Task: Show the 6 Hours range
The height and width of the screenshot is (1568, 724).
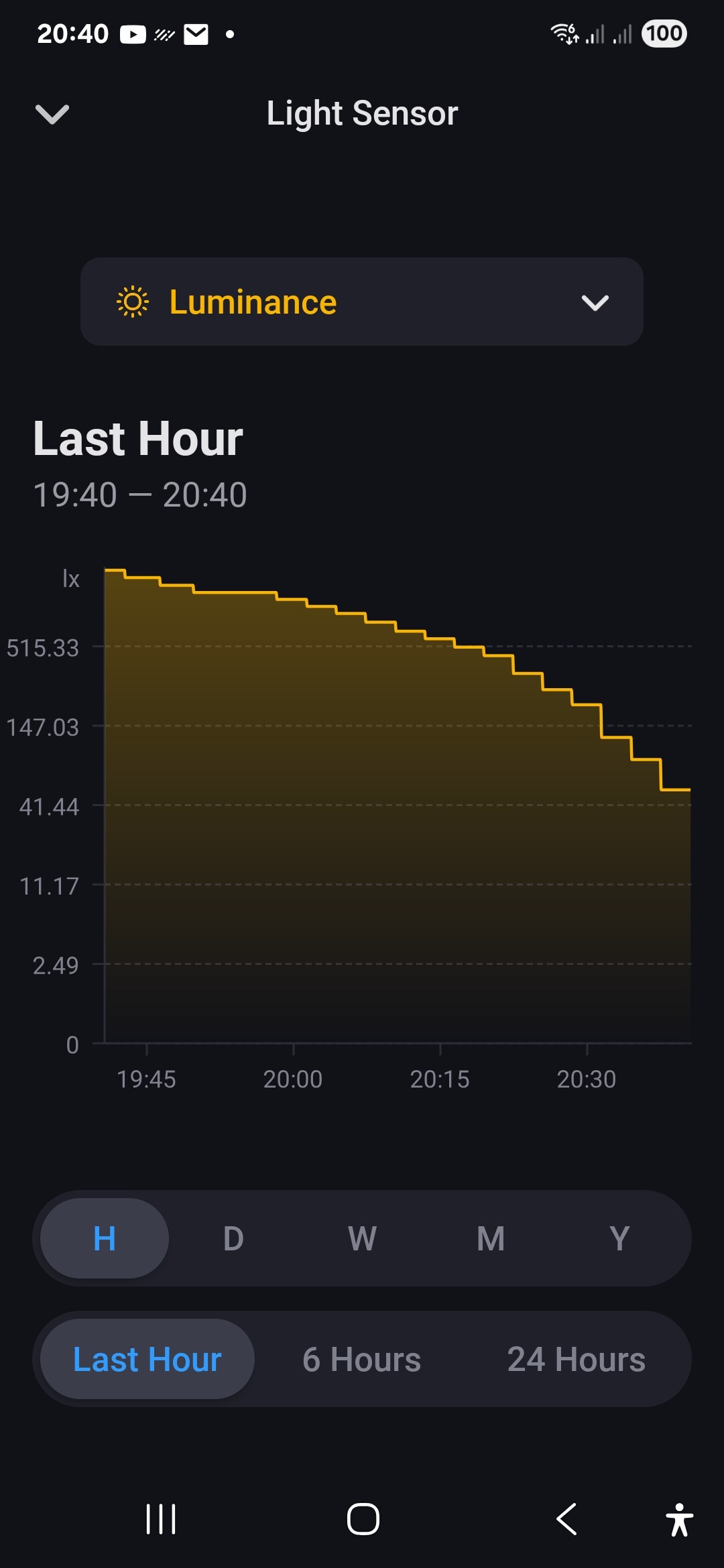Action: (362, 1359)
